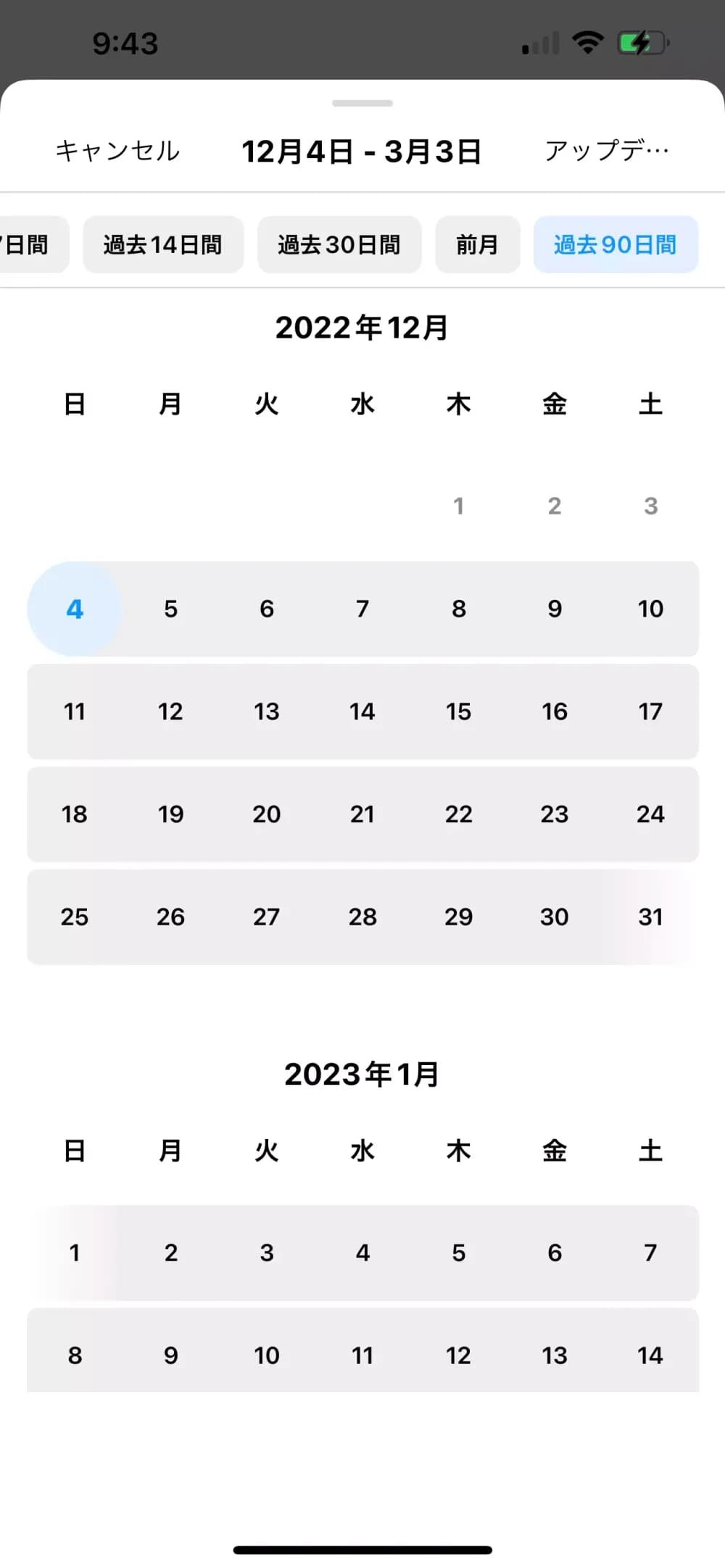Tap the アップデ… button to apply dates
The image size is (725, 1568).
tap(607, 151)
